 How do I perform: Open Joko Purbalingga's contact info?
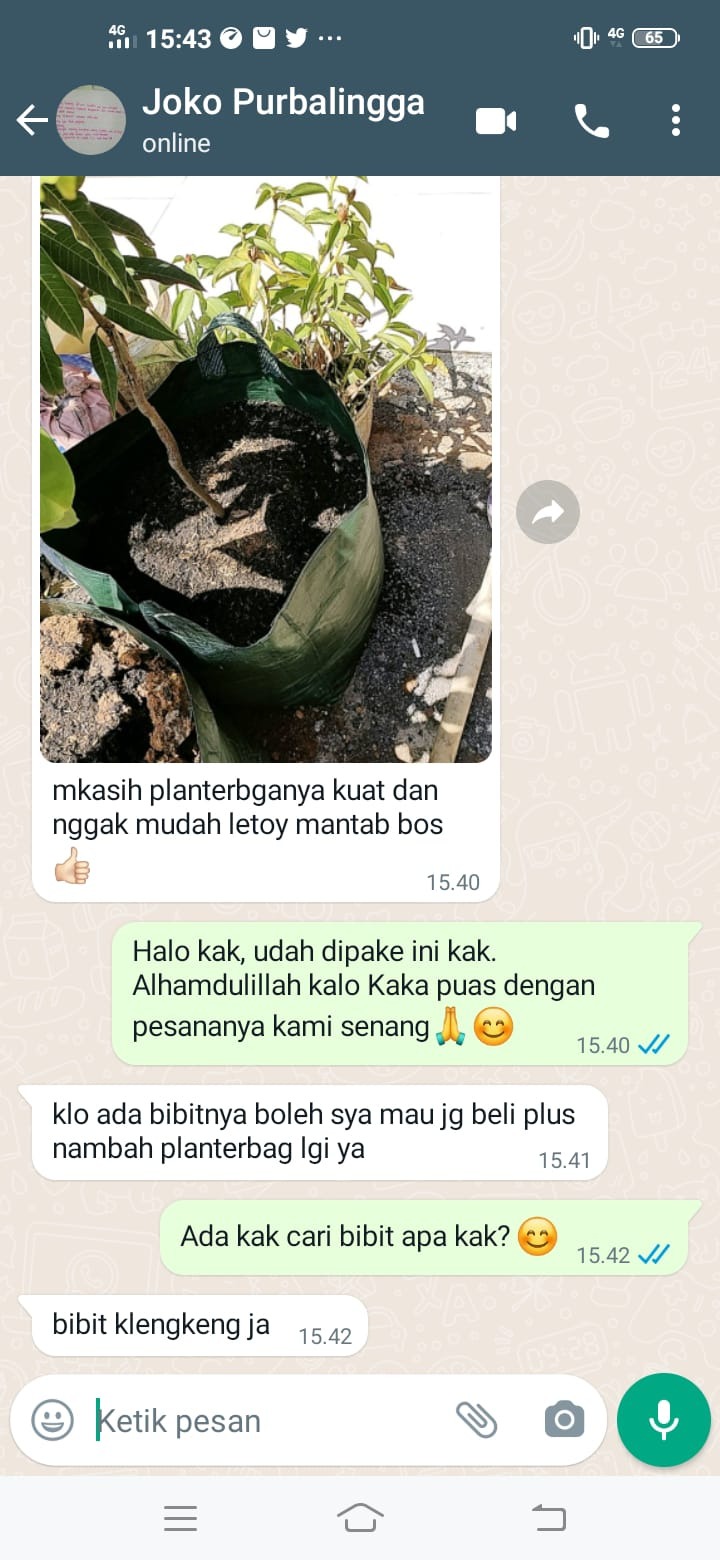283,119
